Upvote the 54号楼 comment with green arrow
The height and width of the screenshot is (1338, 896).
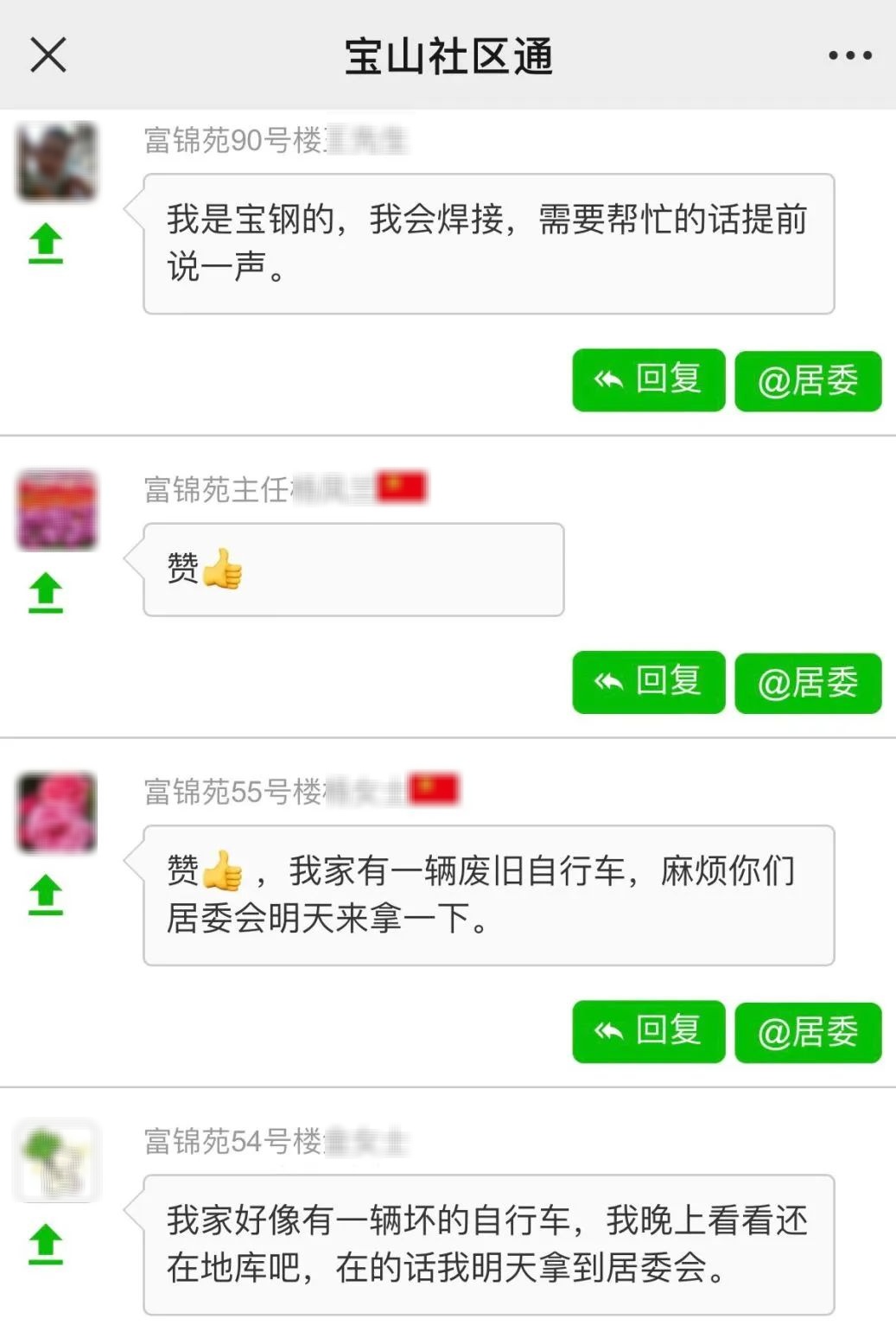point(47,1245)
